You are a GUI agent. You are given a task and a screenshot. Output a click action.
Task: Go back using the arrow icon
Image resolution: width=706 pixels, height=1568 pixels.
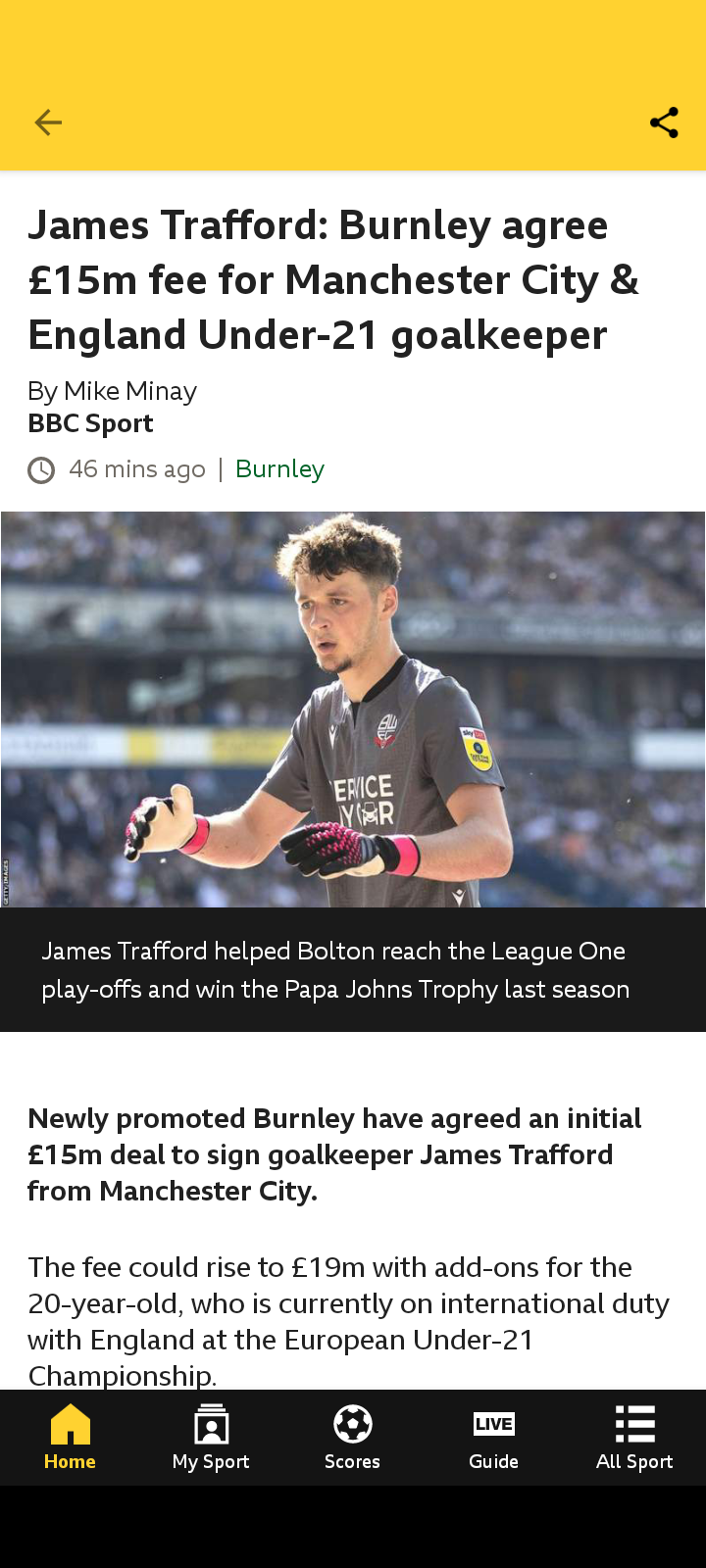coord(48,122)
